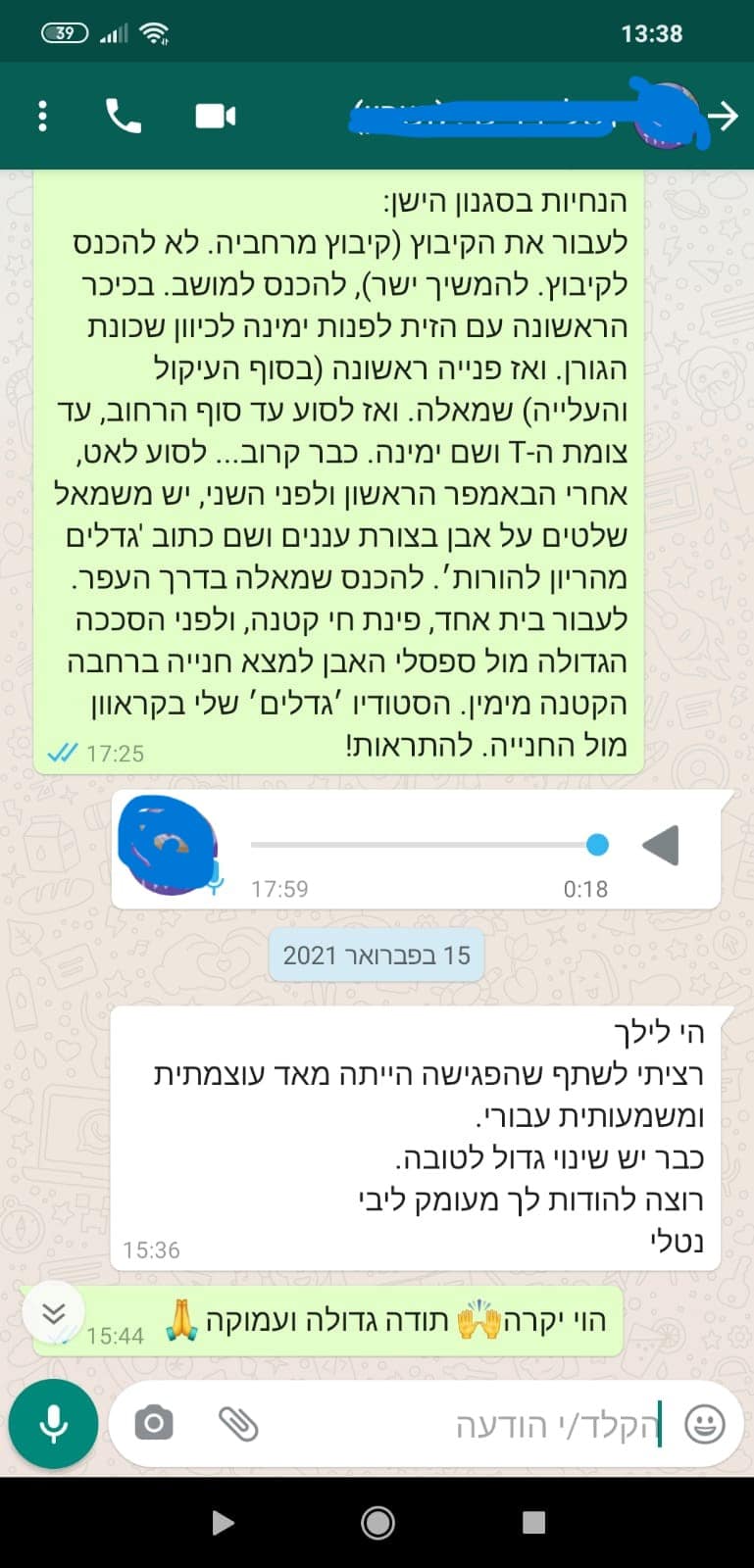Open the emoji picker

click(x=704, y=1423)
